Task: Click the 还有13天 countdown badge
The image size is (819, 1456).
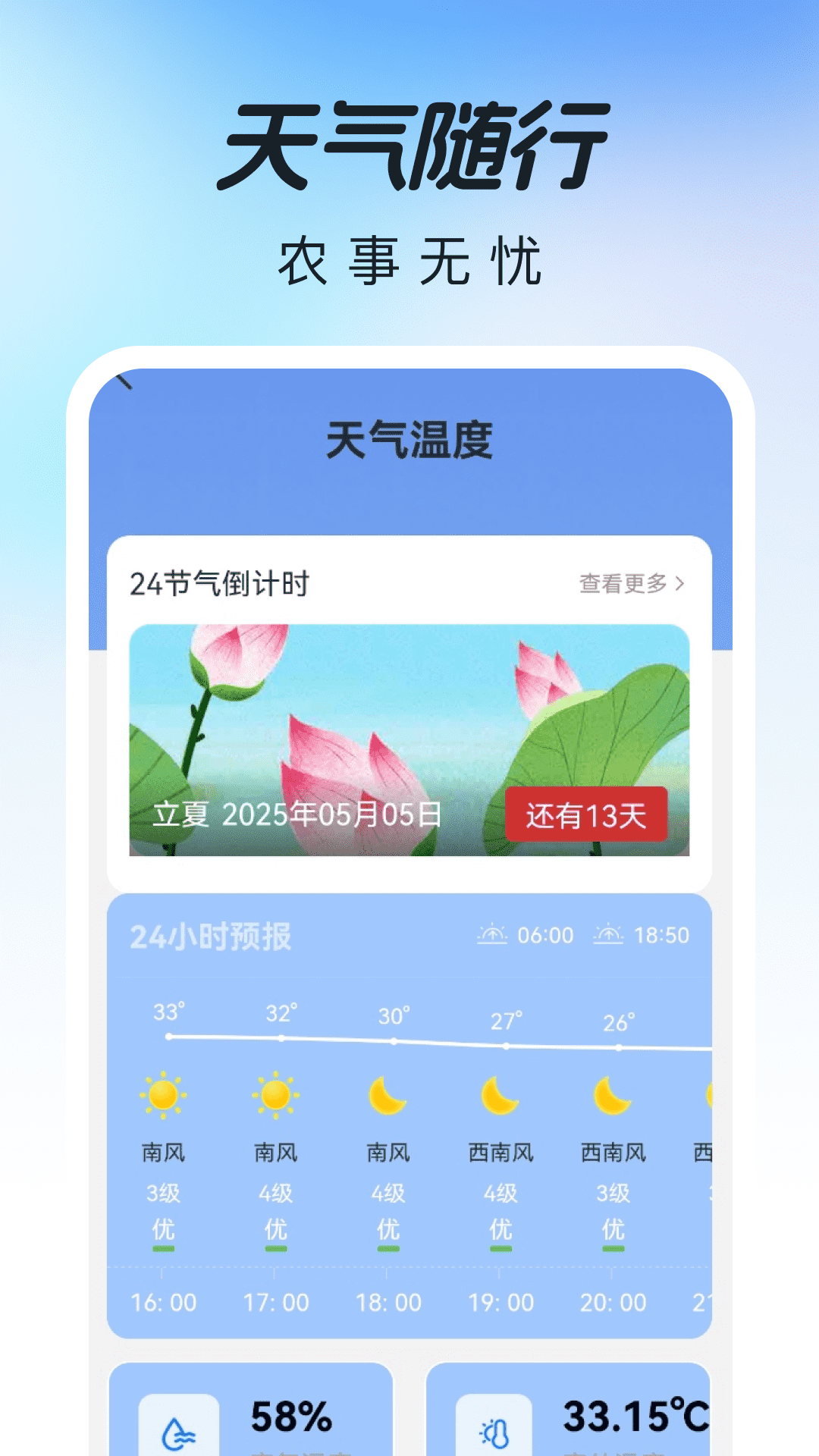Action: coord(588,815)
